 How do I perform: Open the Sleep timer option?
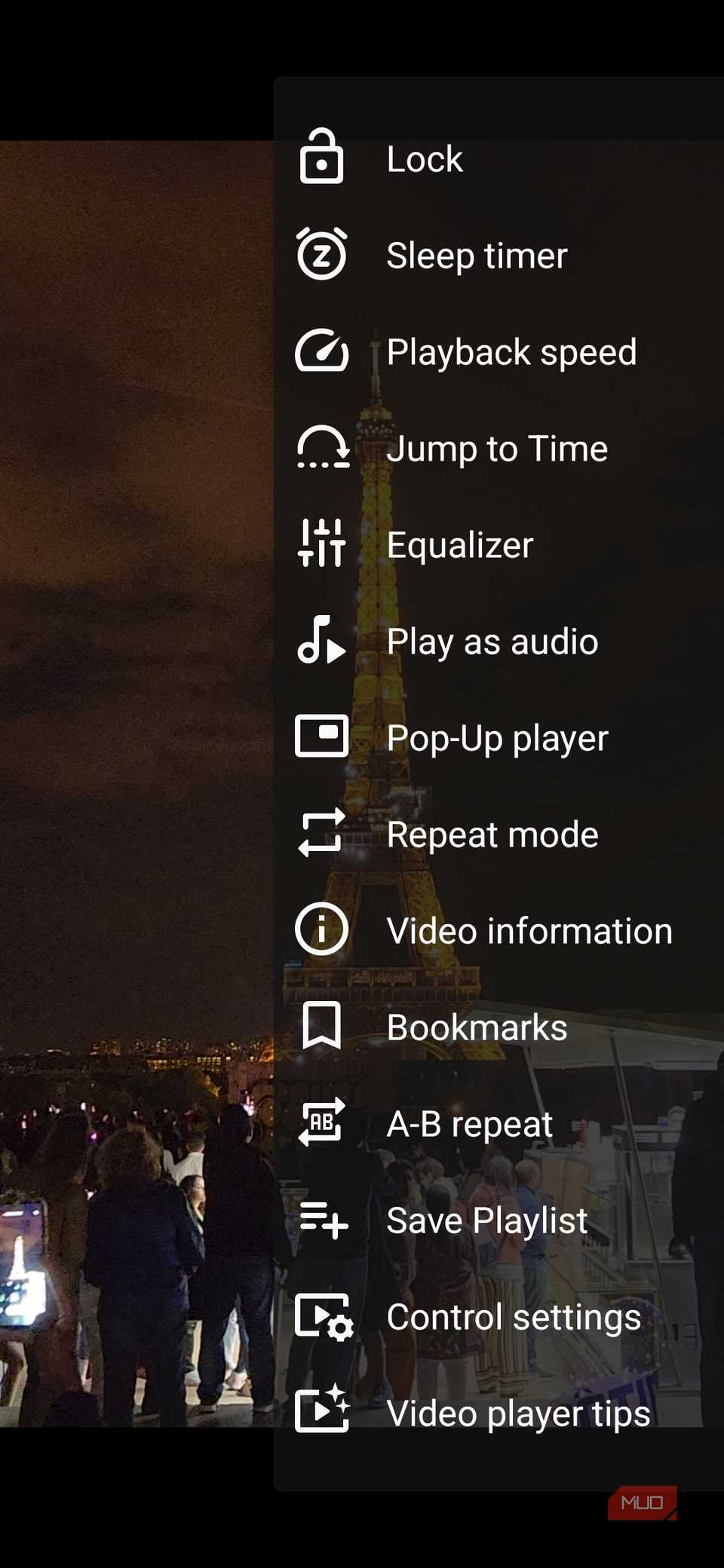coord(476,256)
